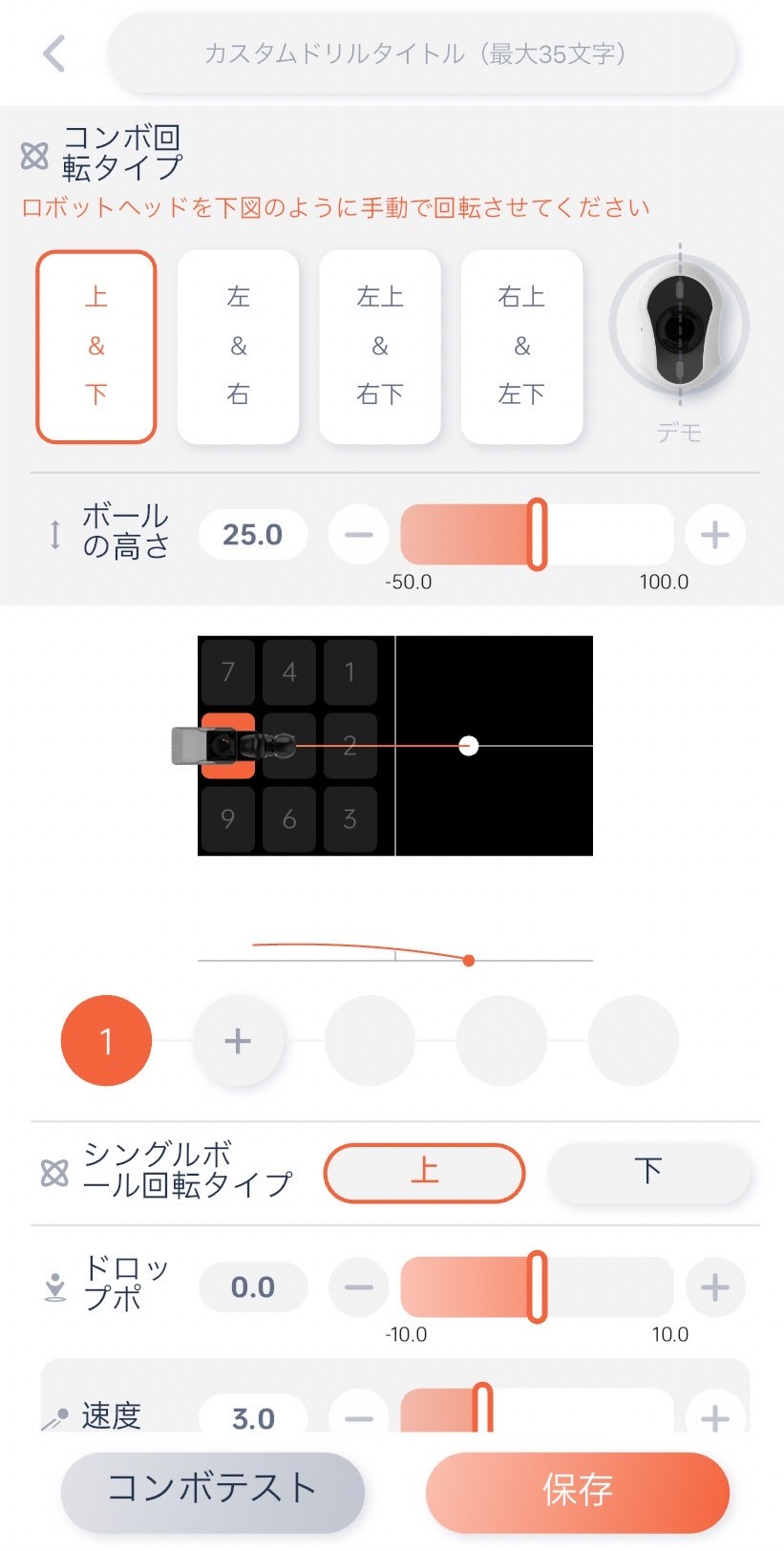Viewport: 784px width, 1551px height.
Task: Click minus to lower ball height
Action: pos(358,535)
